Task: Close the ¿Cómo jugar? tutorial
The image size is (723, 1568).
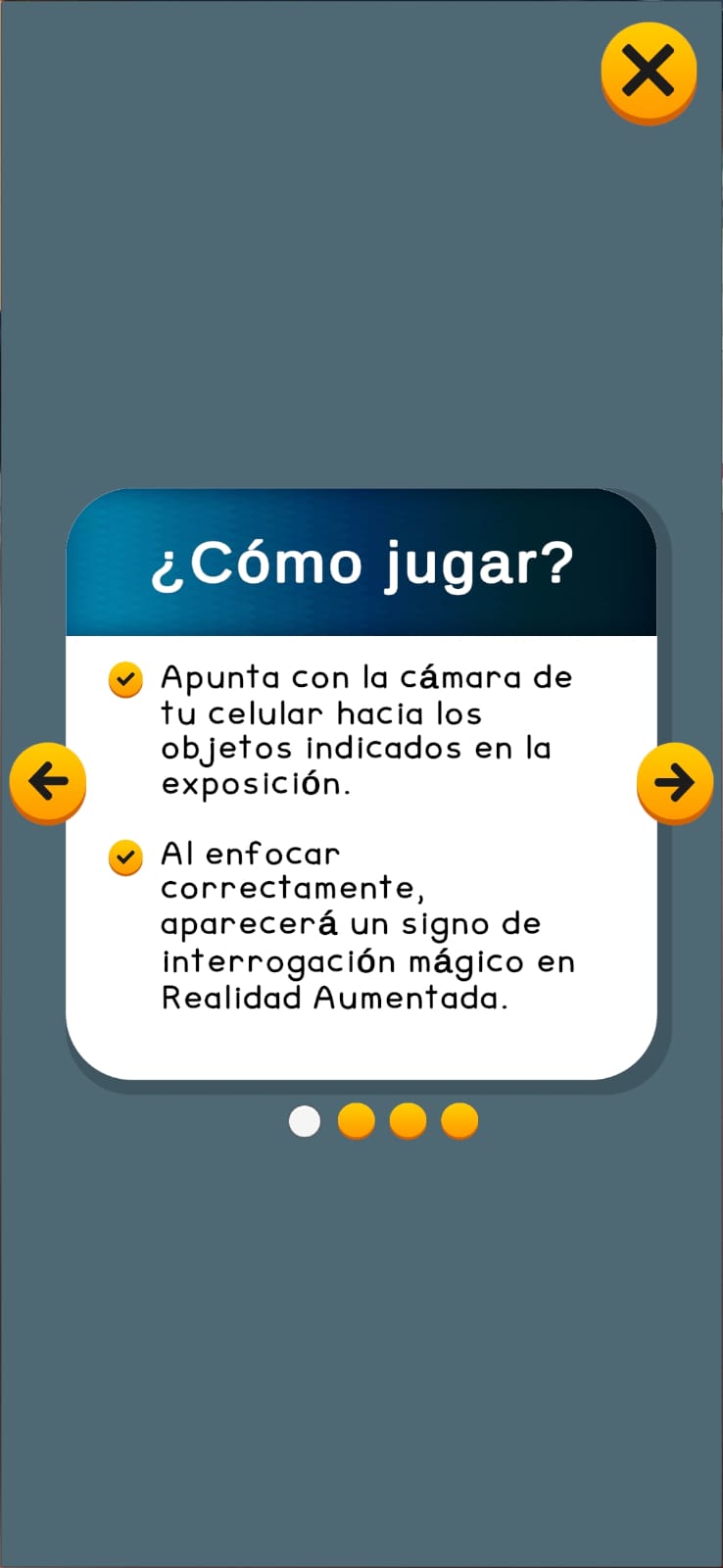Action: point(649,73)
